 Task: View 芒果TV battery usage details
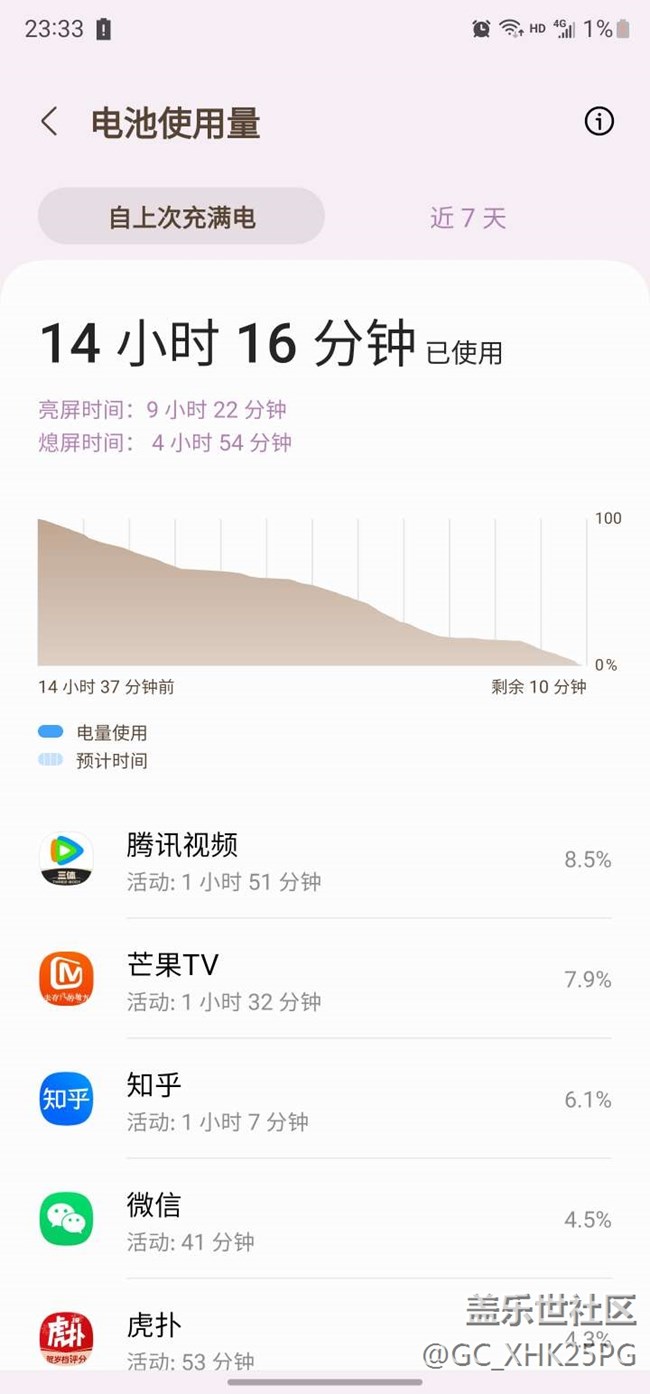click(x=325, y=980)
